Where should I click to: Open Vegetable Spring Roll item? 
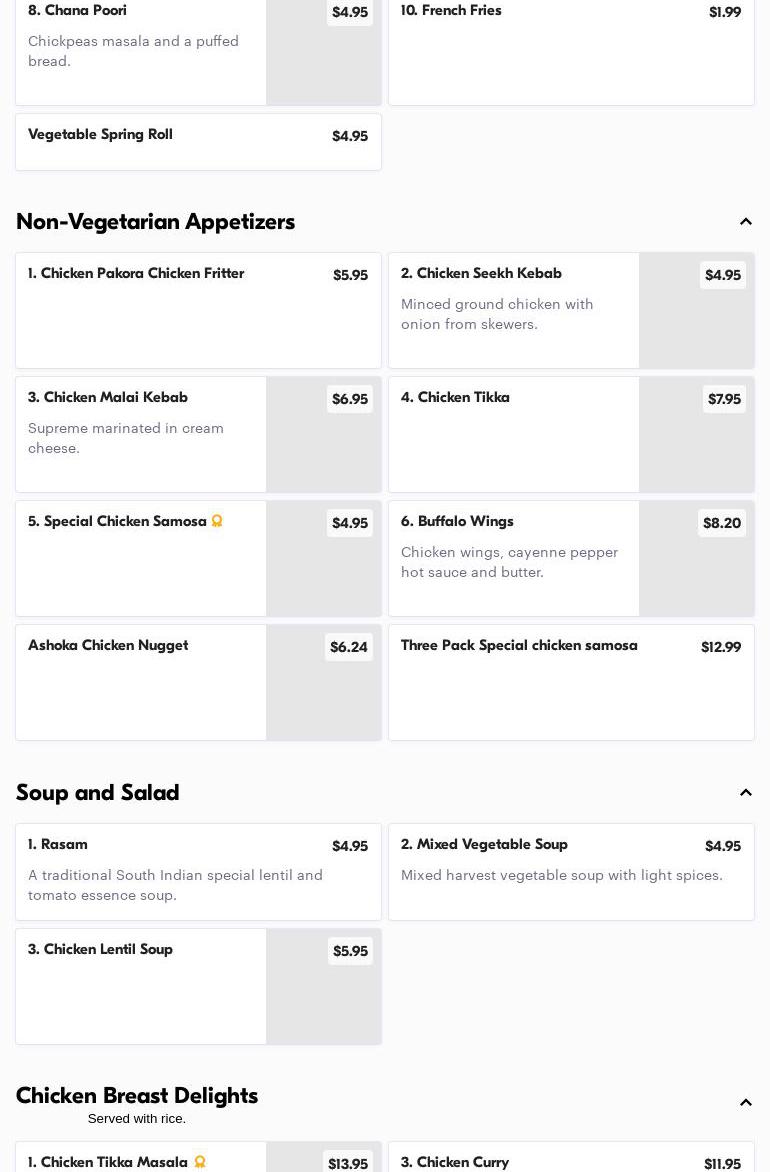click(198, 141)
